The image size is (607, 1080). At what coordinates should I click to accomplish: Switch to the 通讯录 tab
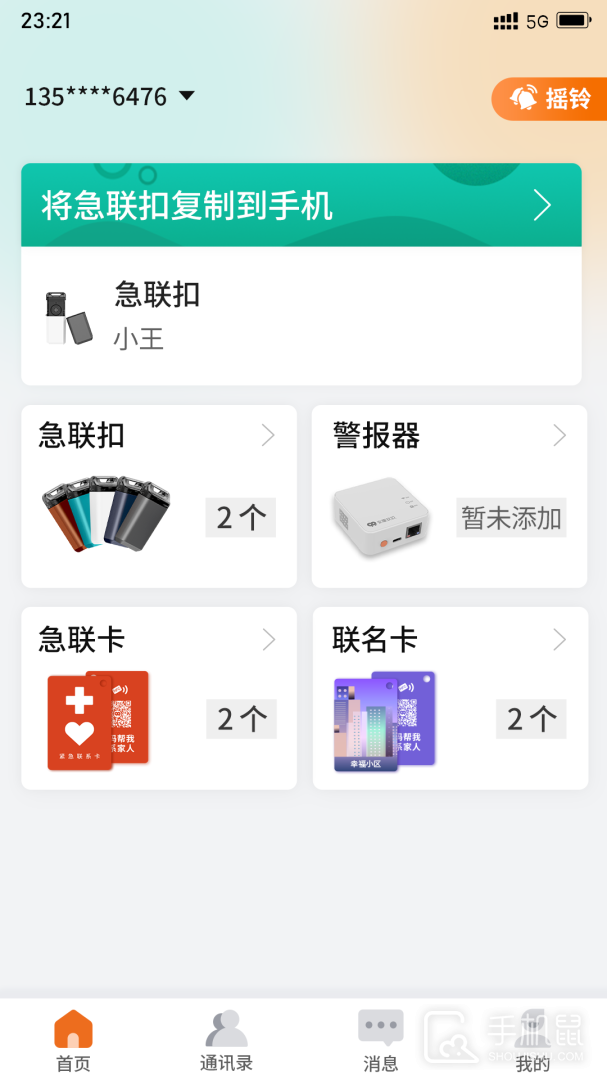[x=226, y=1040]
